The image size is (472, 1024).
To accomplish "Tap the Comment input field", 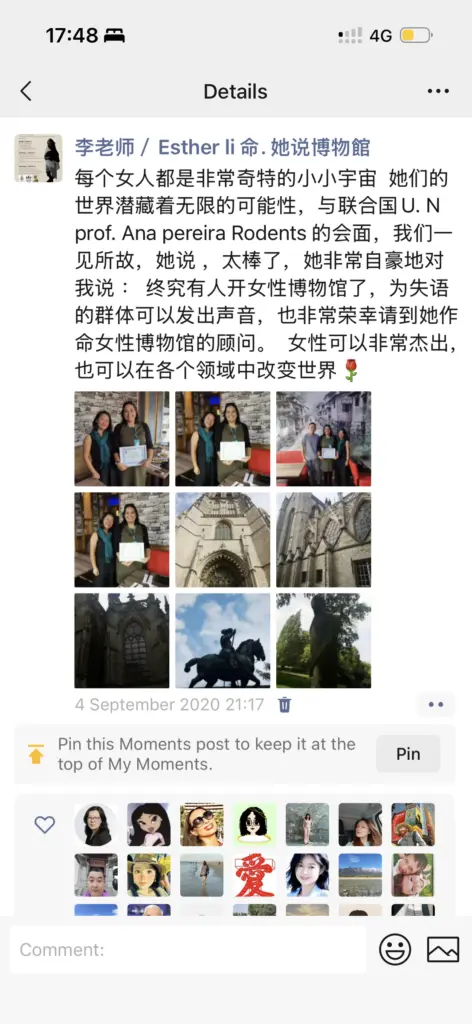I will (187, 950).
